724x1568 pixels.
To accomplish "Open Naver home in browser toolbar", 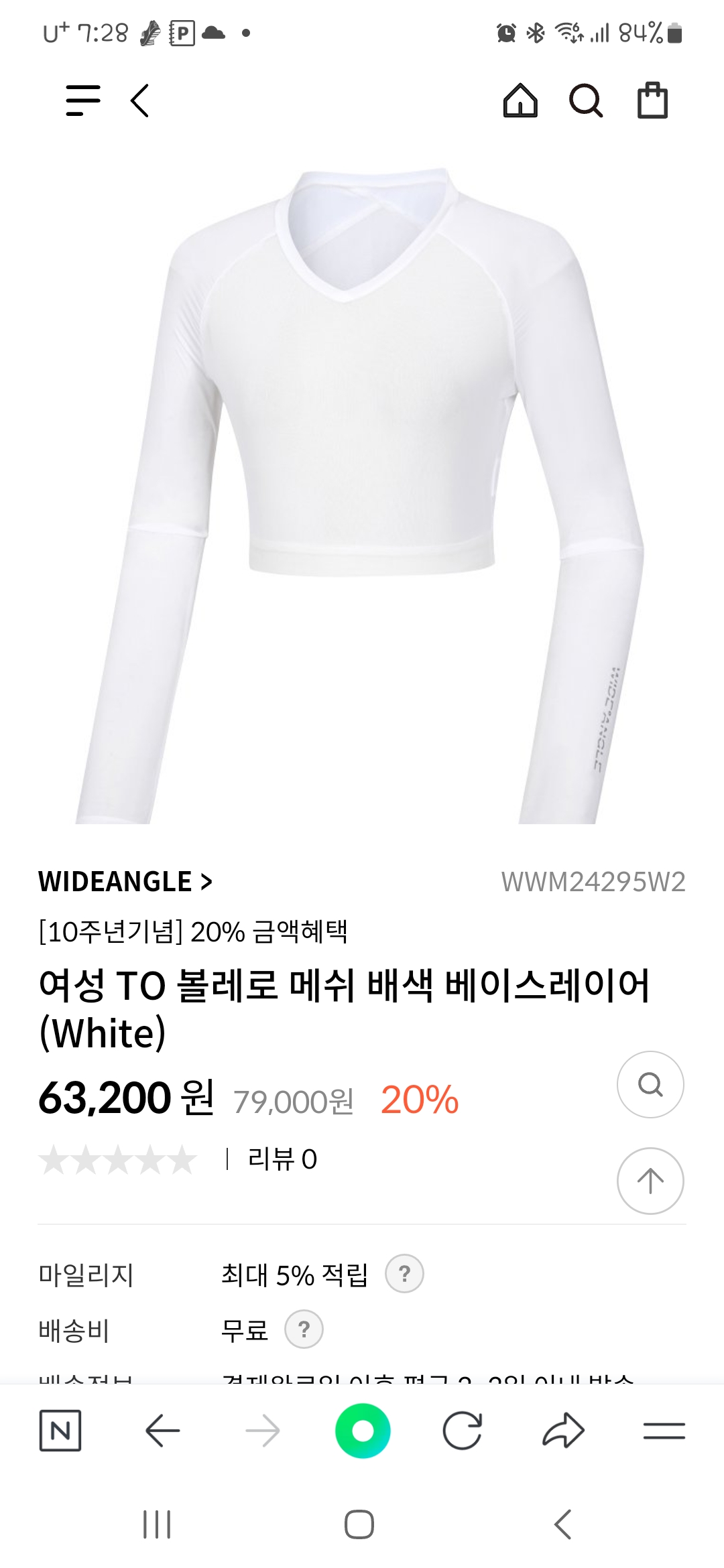I will pos(60,1431).
